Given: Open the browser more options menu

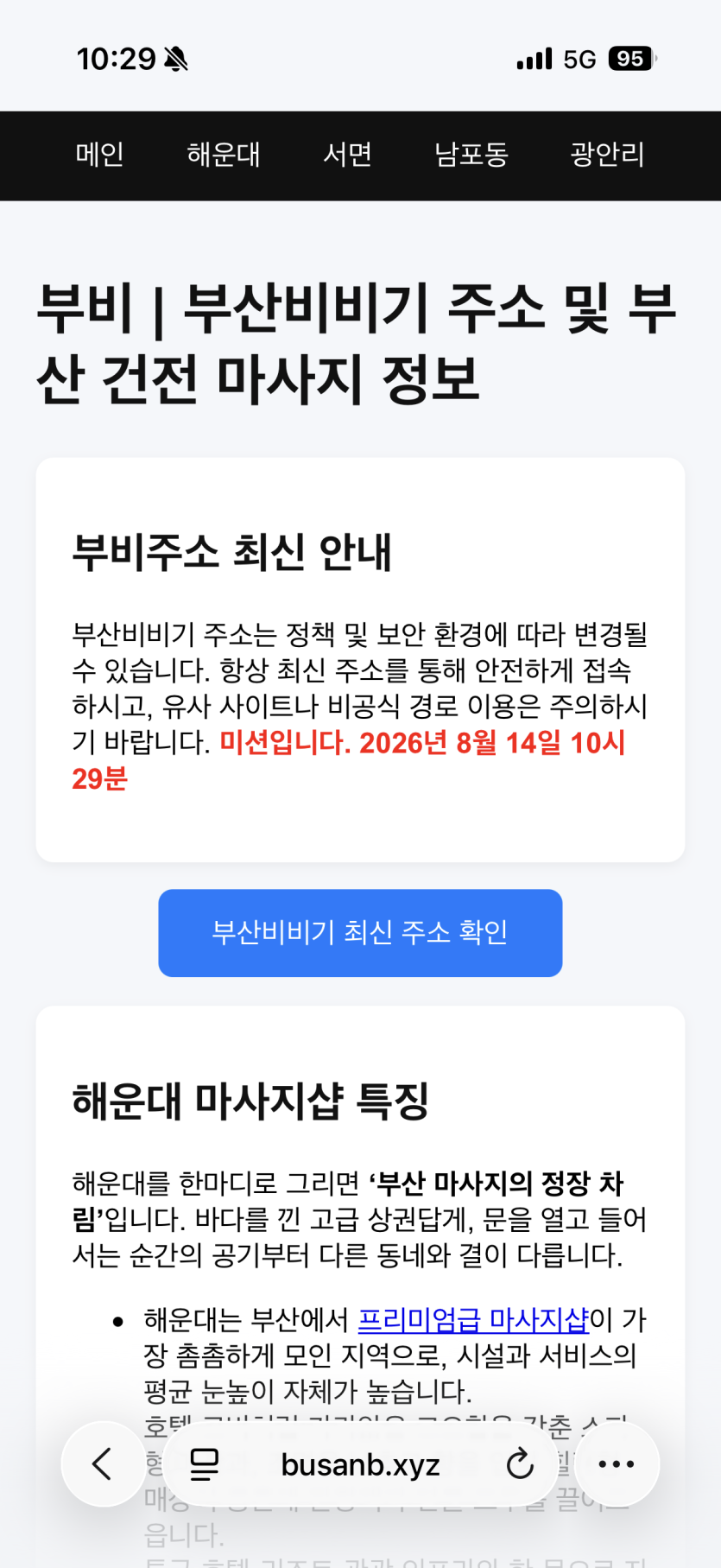Looking at the screenshot, I should point(617,1464).
